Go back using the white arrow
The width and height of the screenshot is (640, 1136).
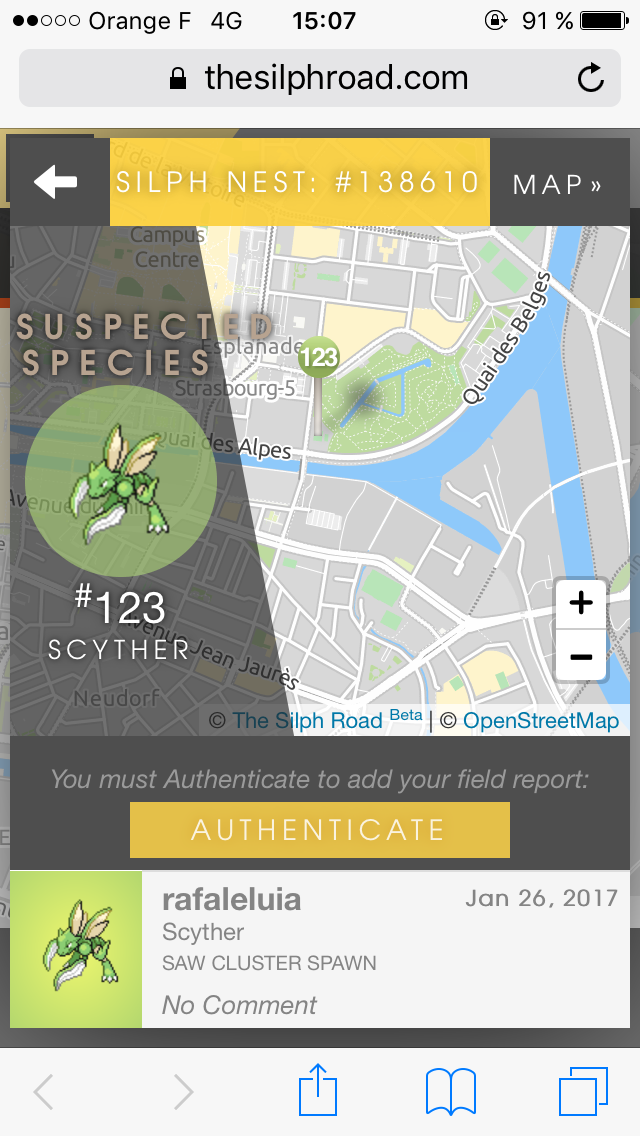[56, 182]
